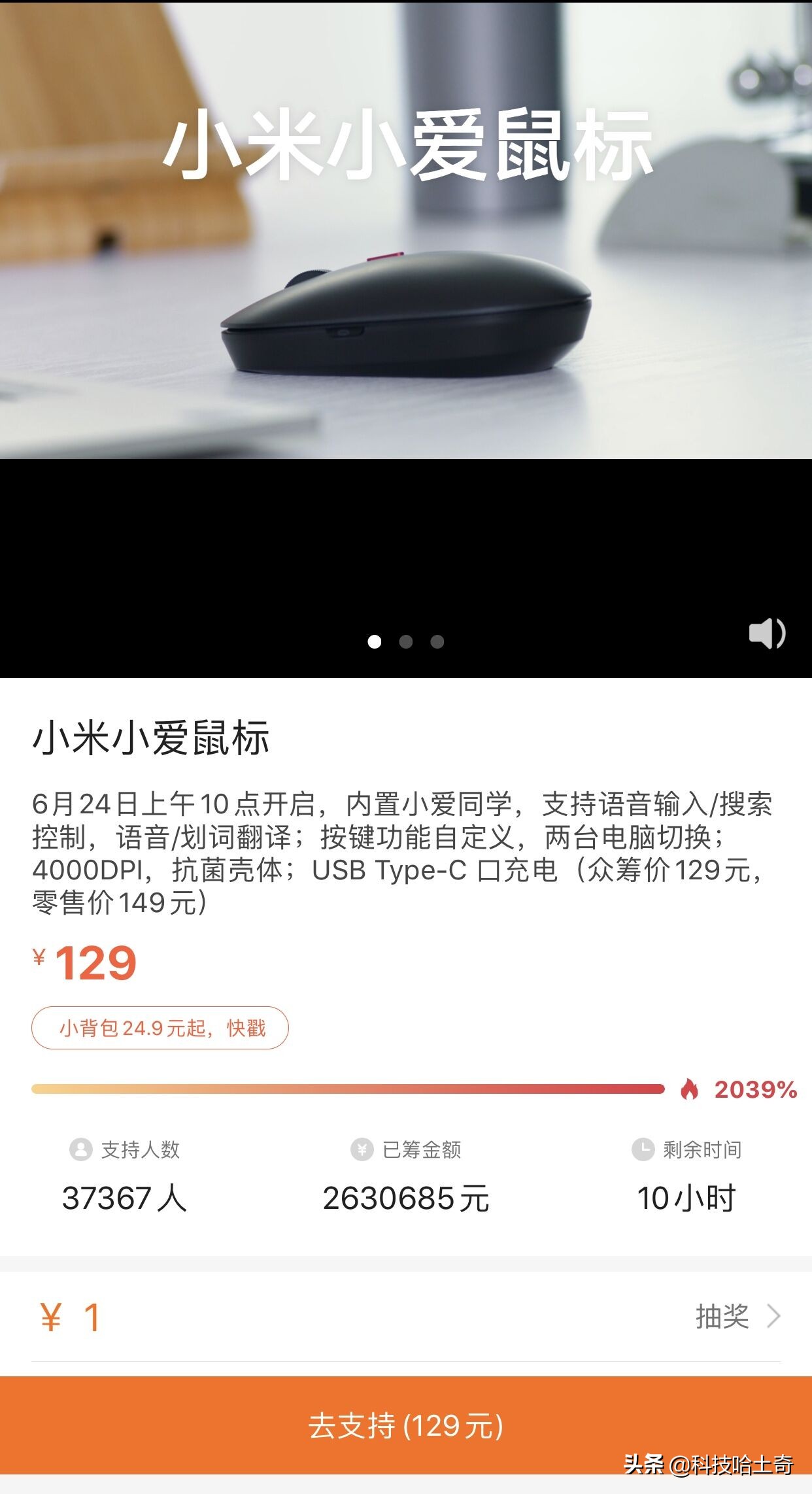Mute the product video sound

(x=769, y=633)
